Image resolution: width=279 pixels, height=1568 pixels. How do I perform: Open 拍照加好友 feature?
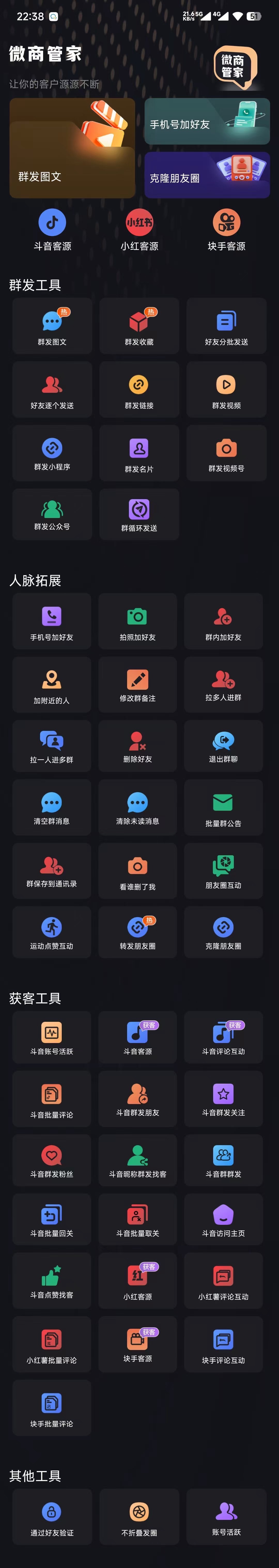137,621
